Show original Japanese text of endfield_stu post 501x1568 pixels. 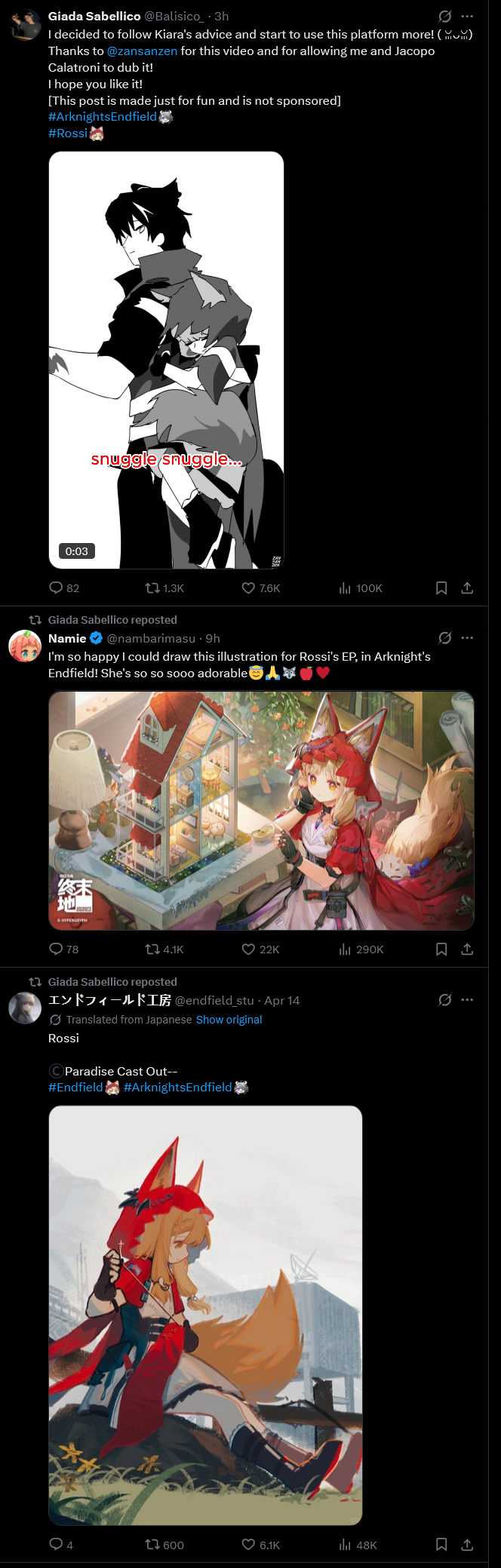click(x=229, y=1019)
